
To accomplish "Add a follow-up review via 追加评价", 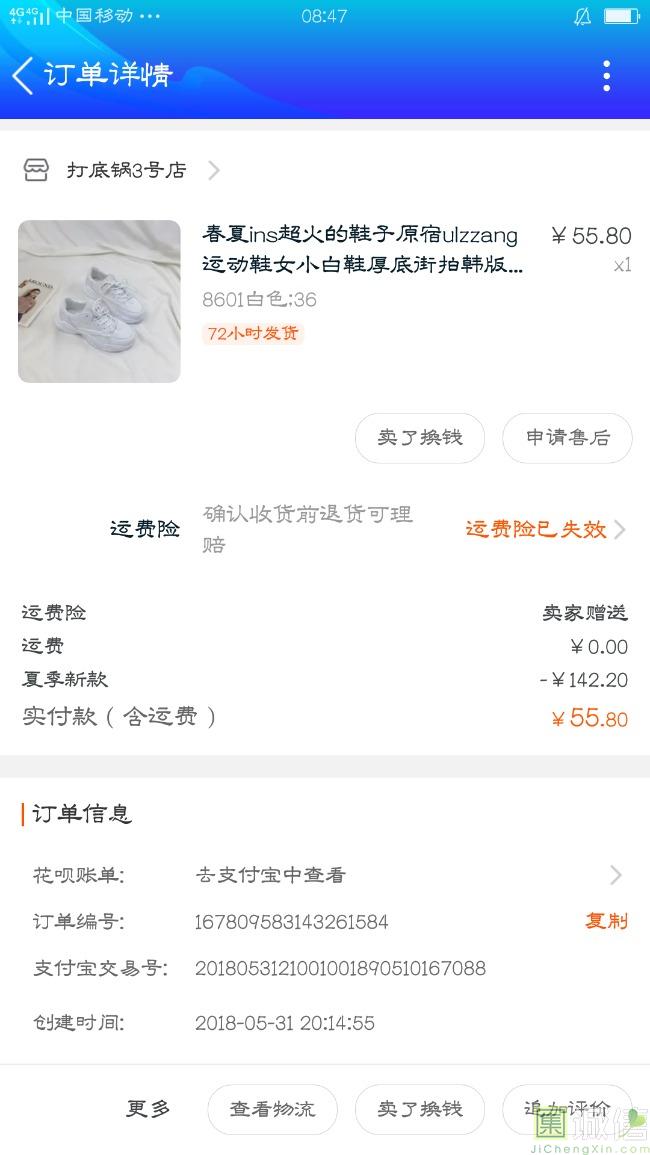I will (566, 1109).
